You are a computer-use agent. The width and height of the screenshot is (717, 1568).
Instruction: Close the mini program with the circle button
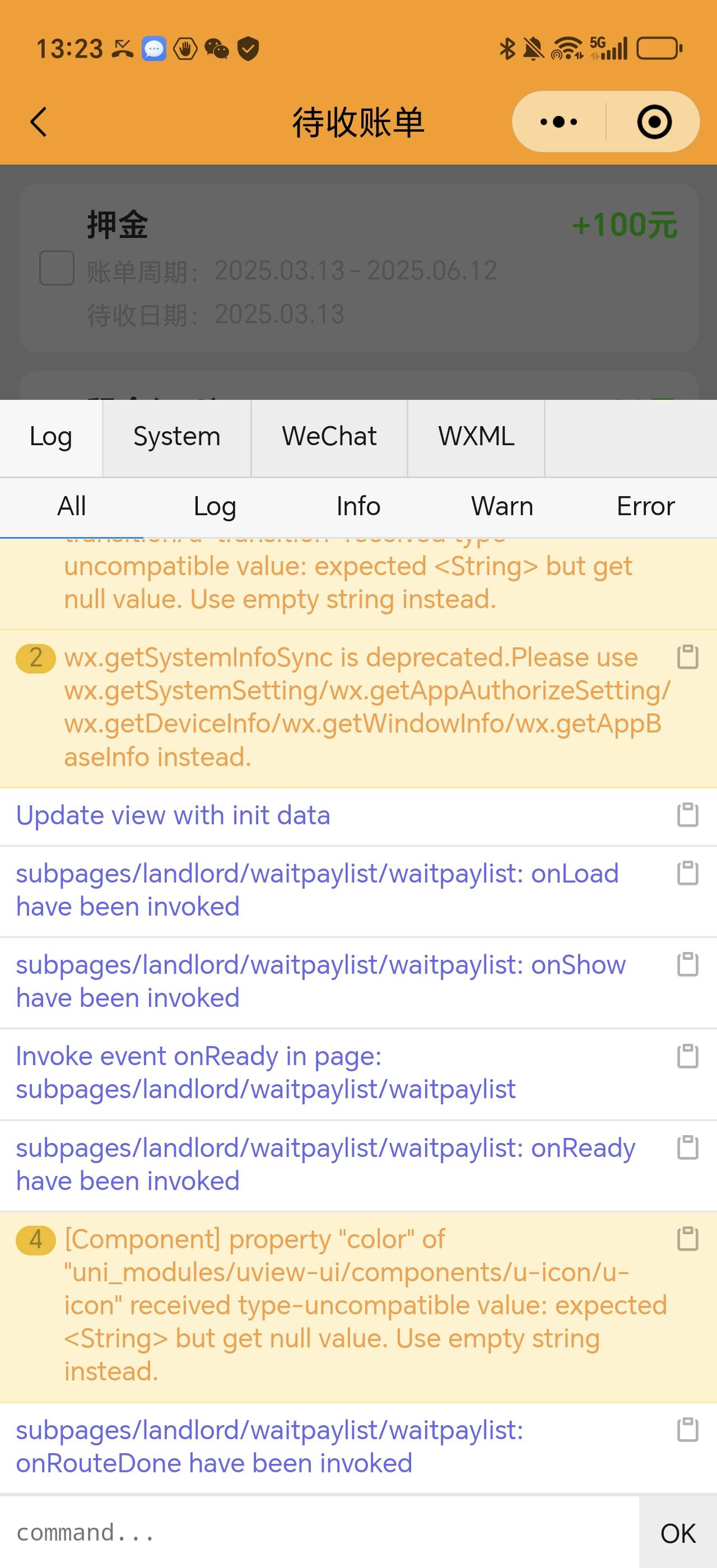pos(654,122)
